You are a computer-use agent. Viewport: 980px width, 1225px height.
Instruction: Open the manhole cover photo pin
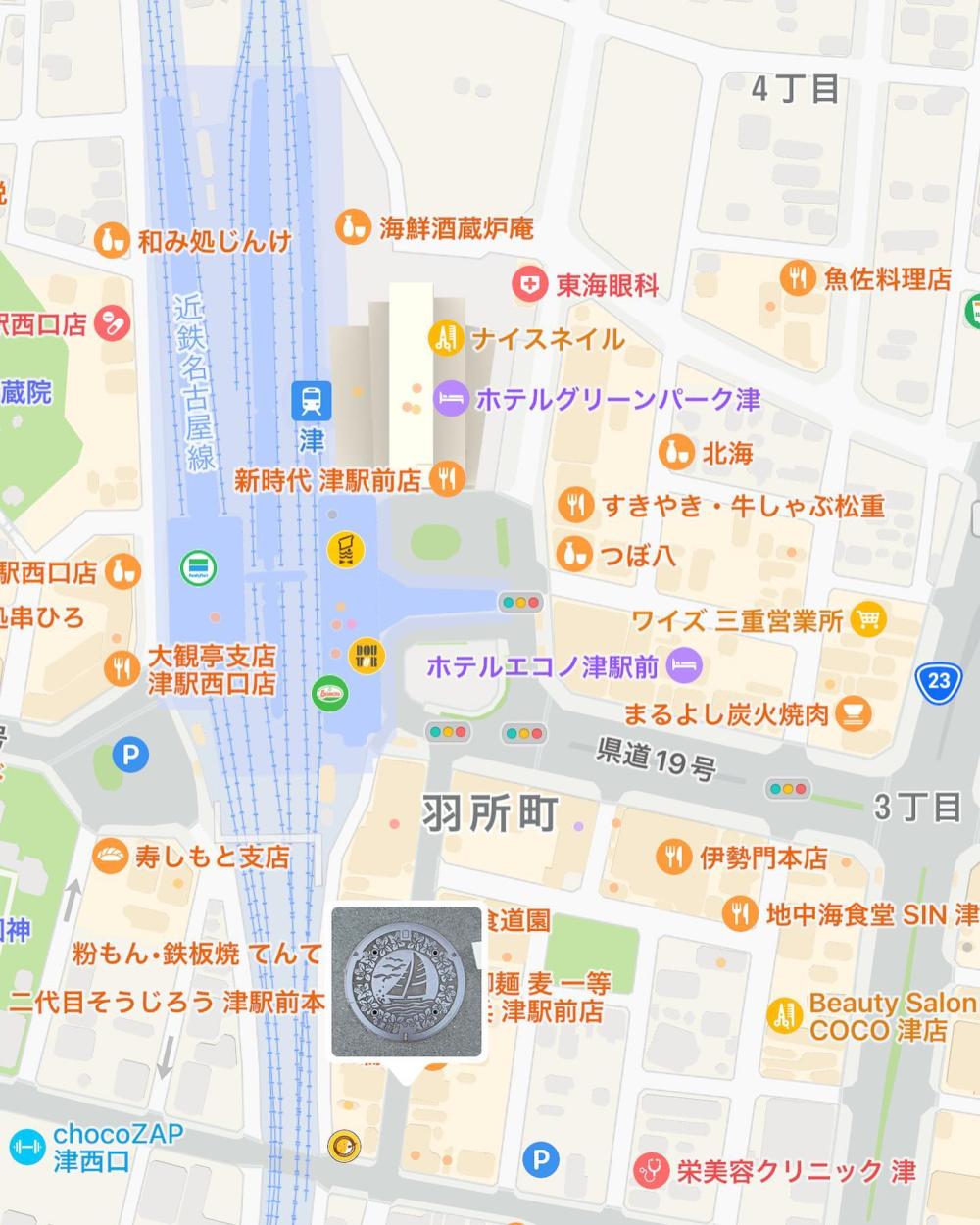(x=407, y=983)
